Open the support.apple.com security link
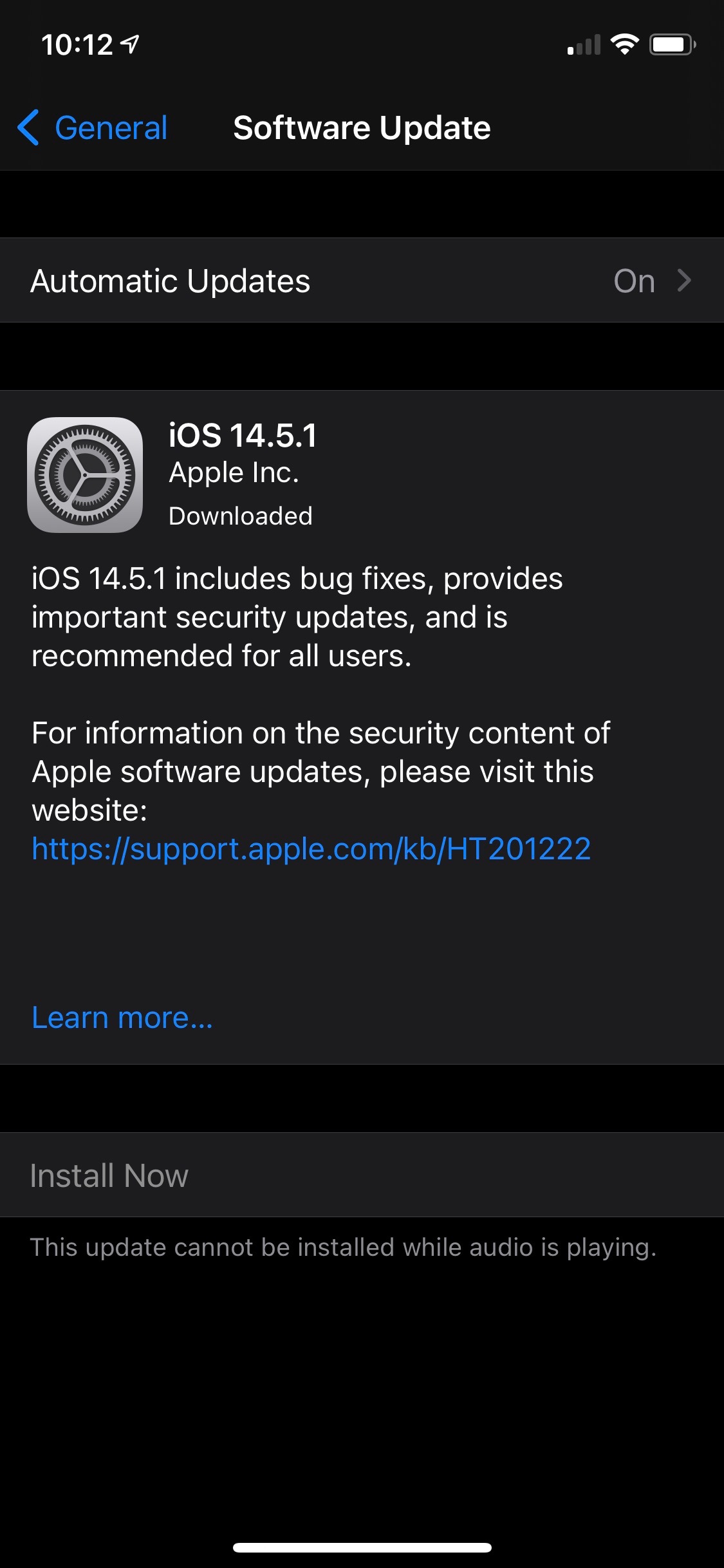The width and height of the screenshot is (724, 1568). [311, 848]
